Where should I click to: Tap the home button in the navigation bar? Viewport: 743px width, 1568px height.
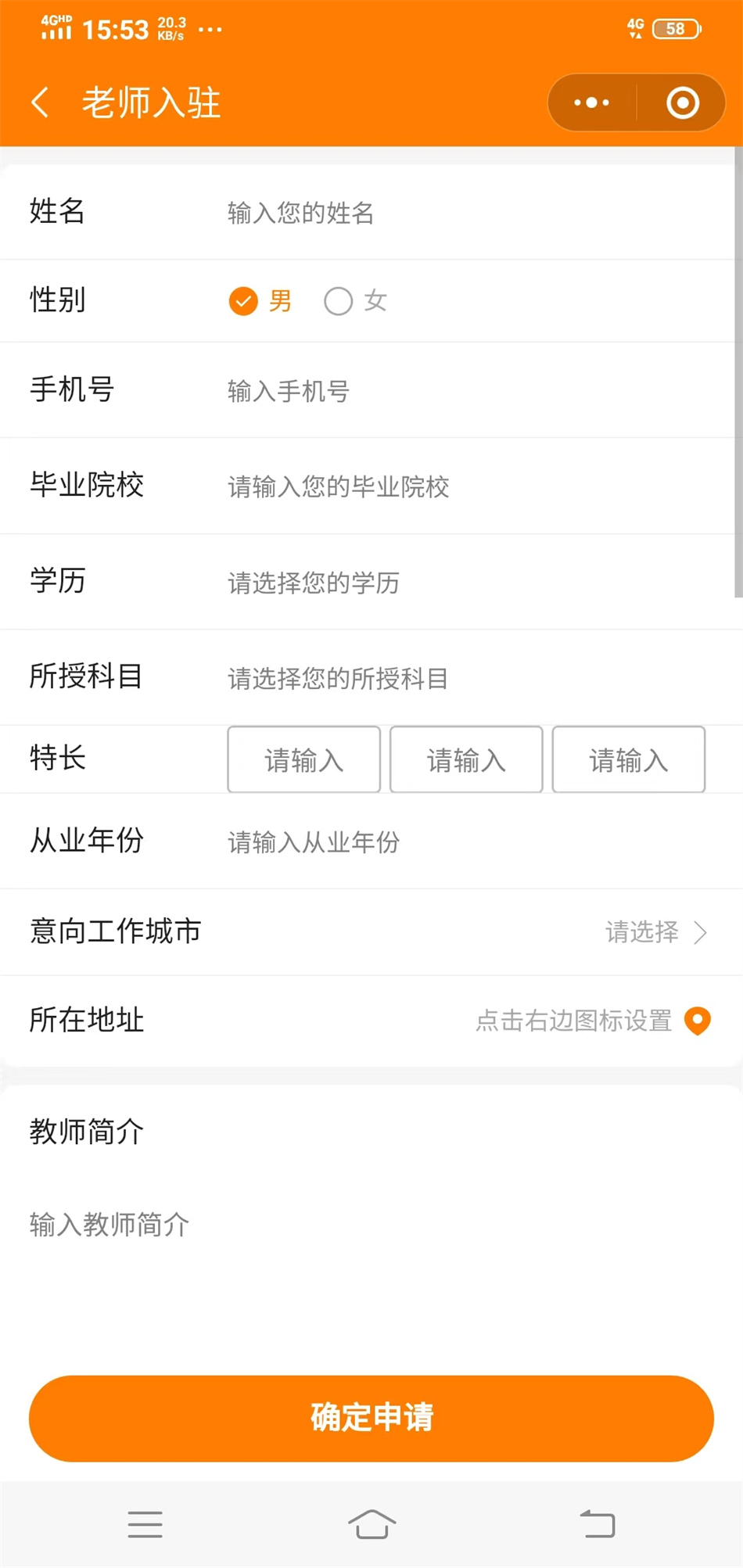point(371,1523)
